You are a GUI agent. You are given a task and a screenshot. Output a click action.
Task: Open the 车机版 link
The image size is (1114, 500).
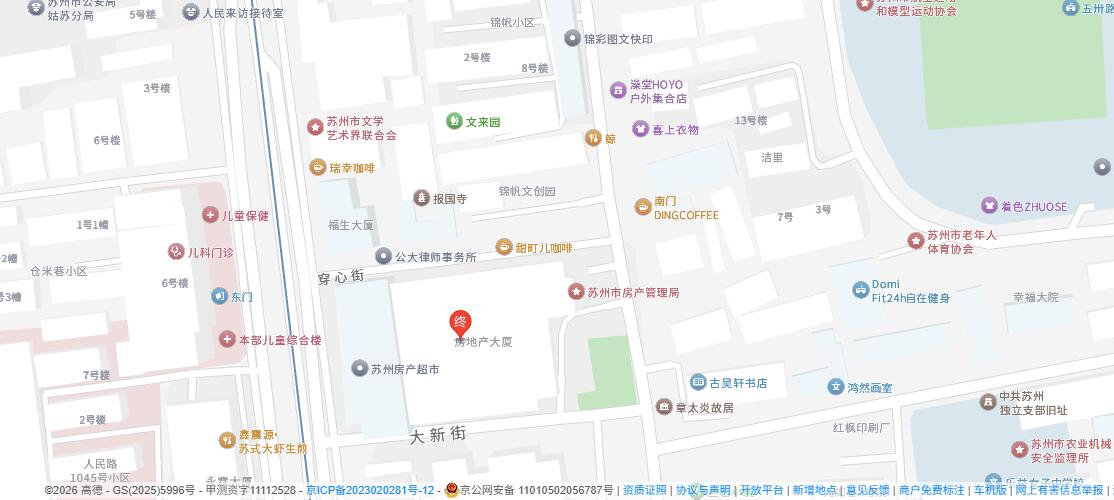click(990, 490)
